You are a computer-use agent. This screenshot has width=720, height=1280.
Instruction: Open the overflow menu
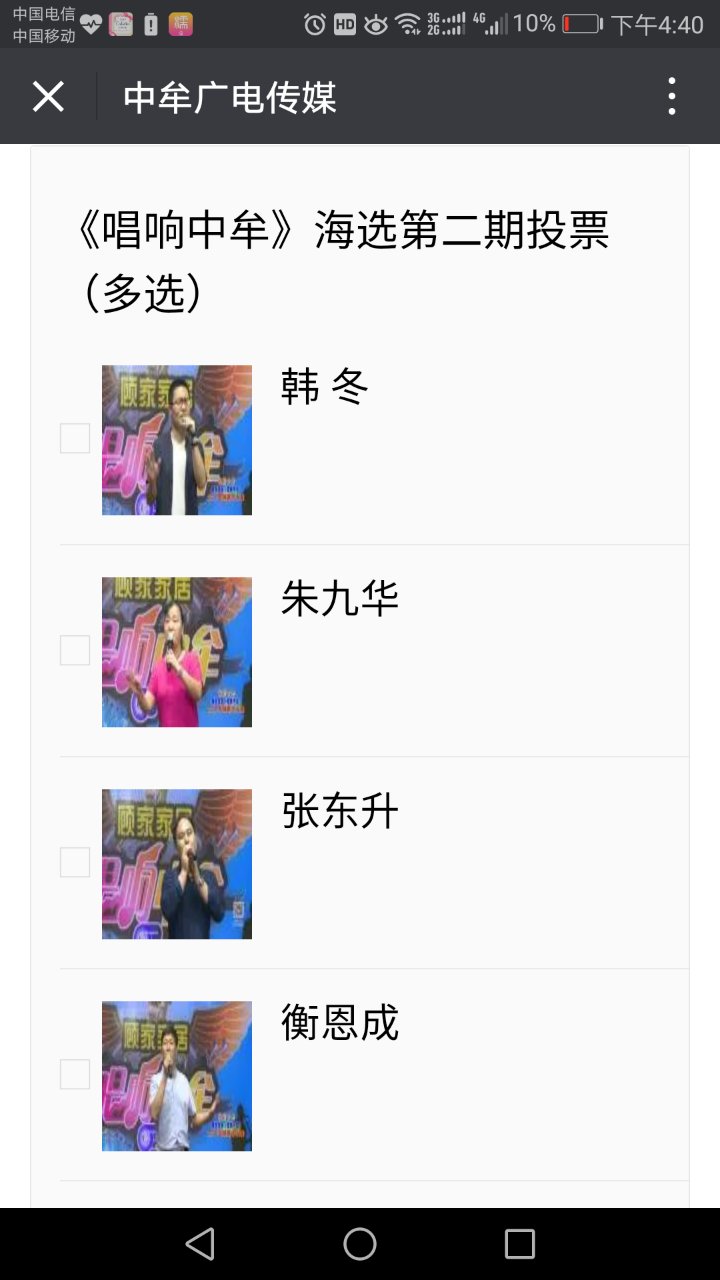[671, 97]
